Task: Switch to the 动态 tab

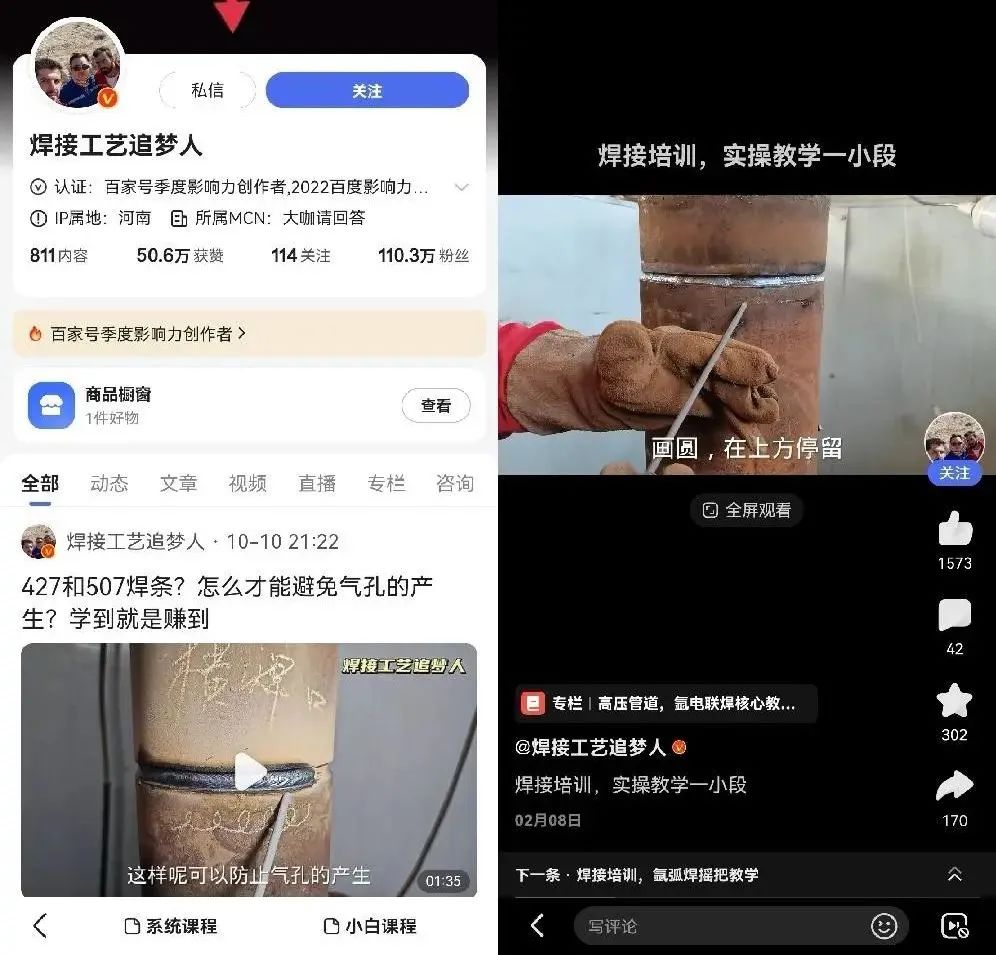Action: 109,483
